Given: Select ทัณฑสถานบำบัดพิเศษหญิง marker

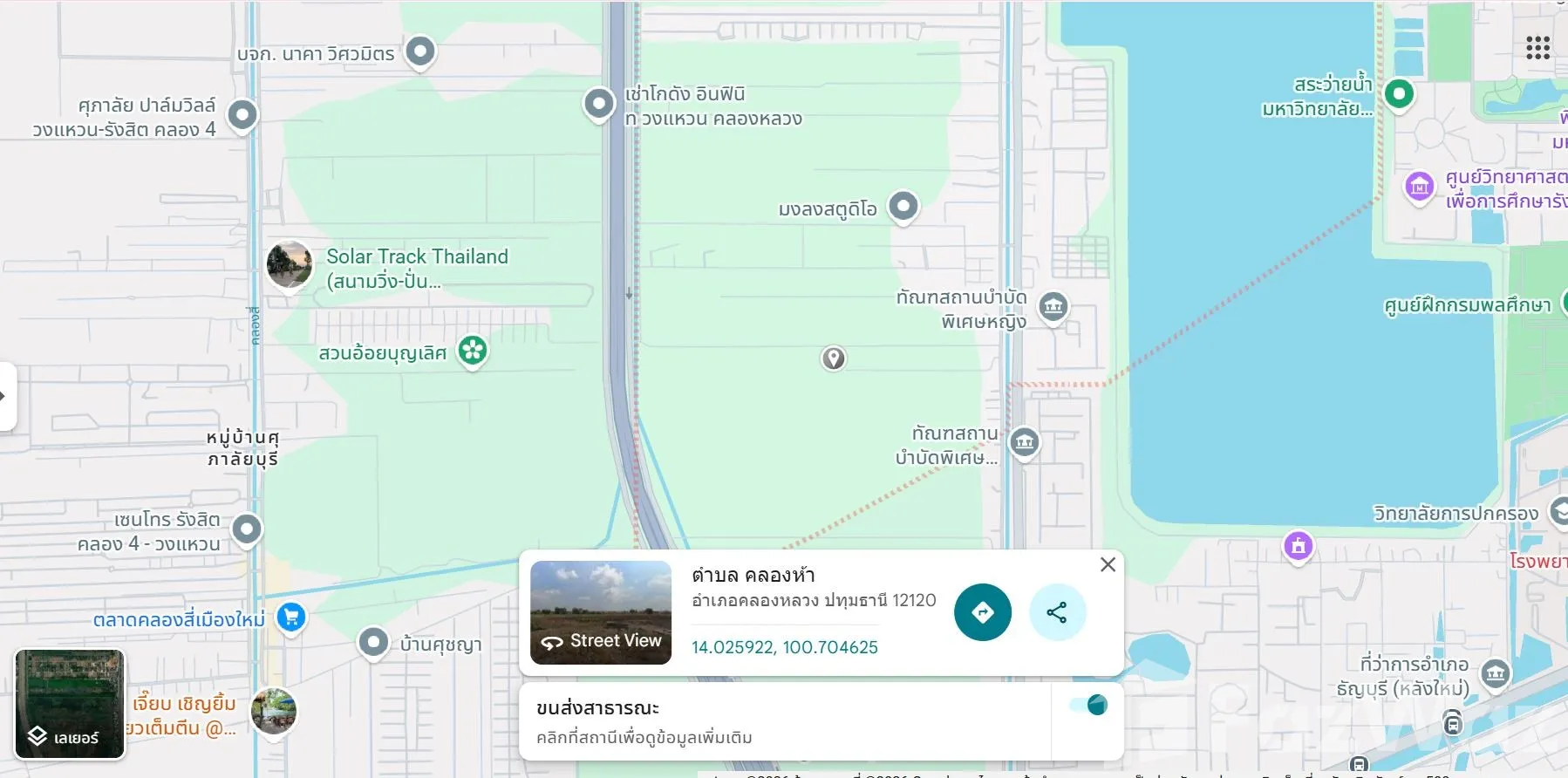Looking at the screenshot, I should click(1053, 307).
